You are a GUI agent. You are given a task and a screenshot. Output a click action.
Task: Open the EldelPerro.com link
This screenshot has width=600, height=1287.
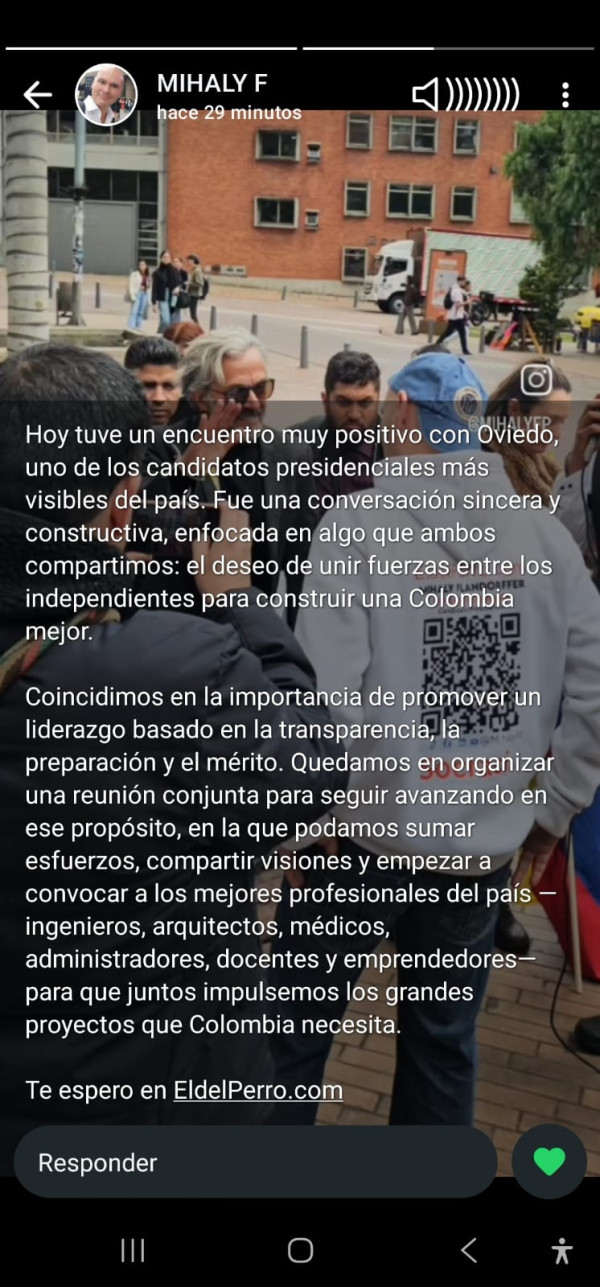[x=258, y=1090]
